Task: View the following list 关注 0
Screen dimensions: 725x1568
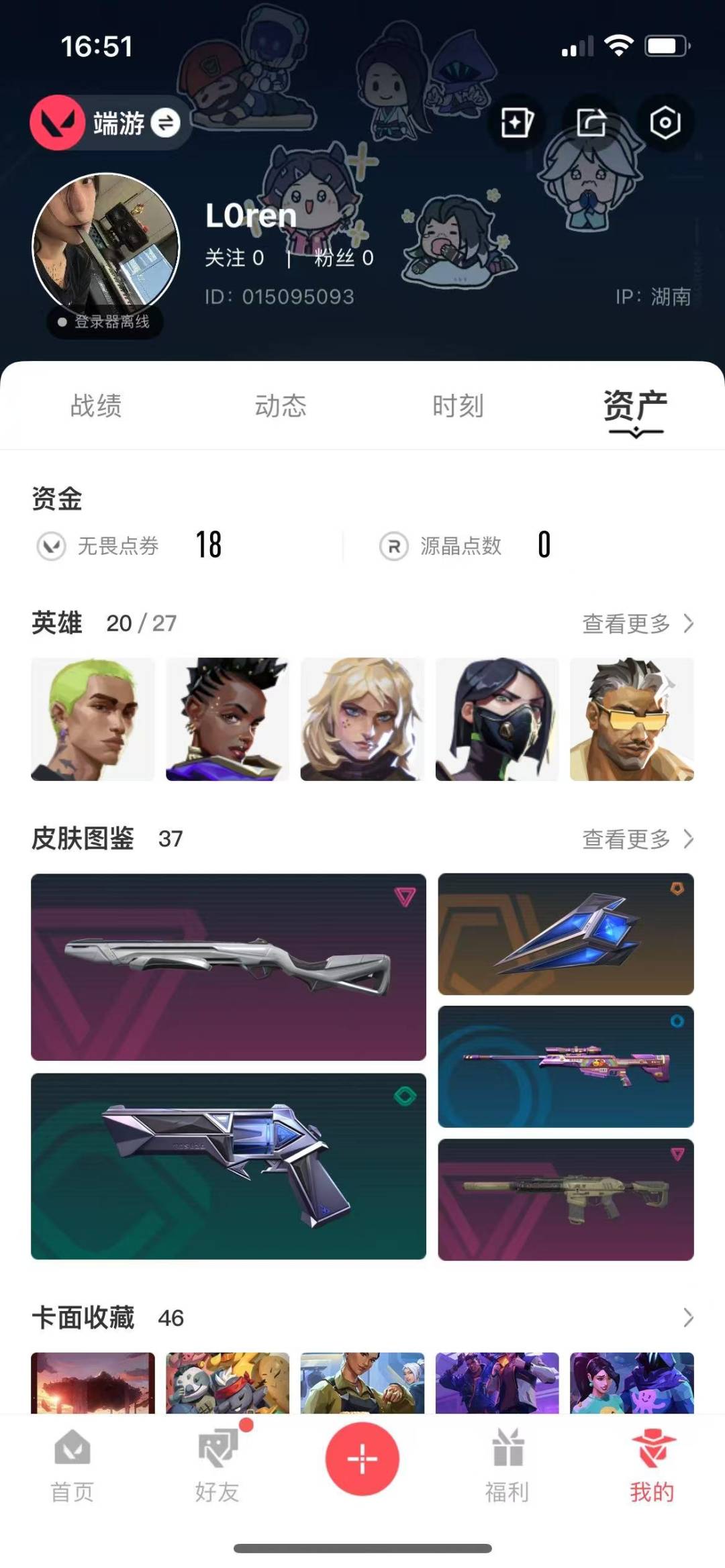Action: 234,258
